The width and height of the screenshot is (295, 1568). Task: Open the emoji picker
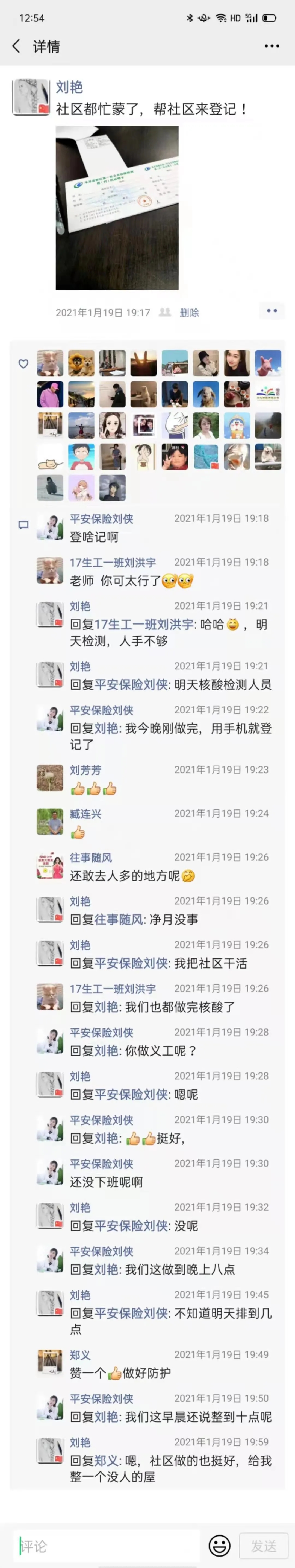click(x=219, y=1546)
